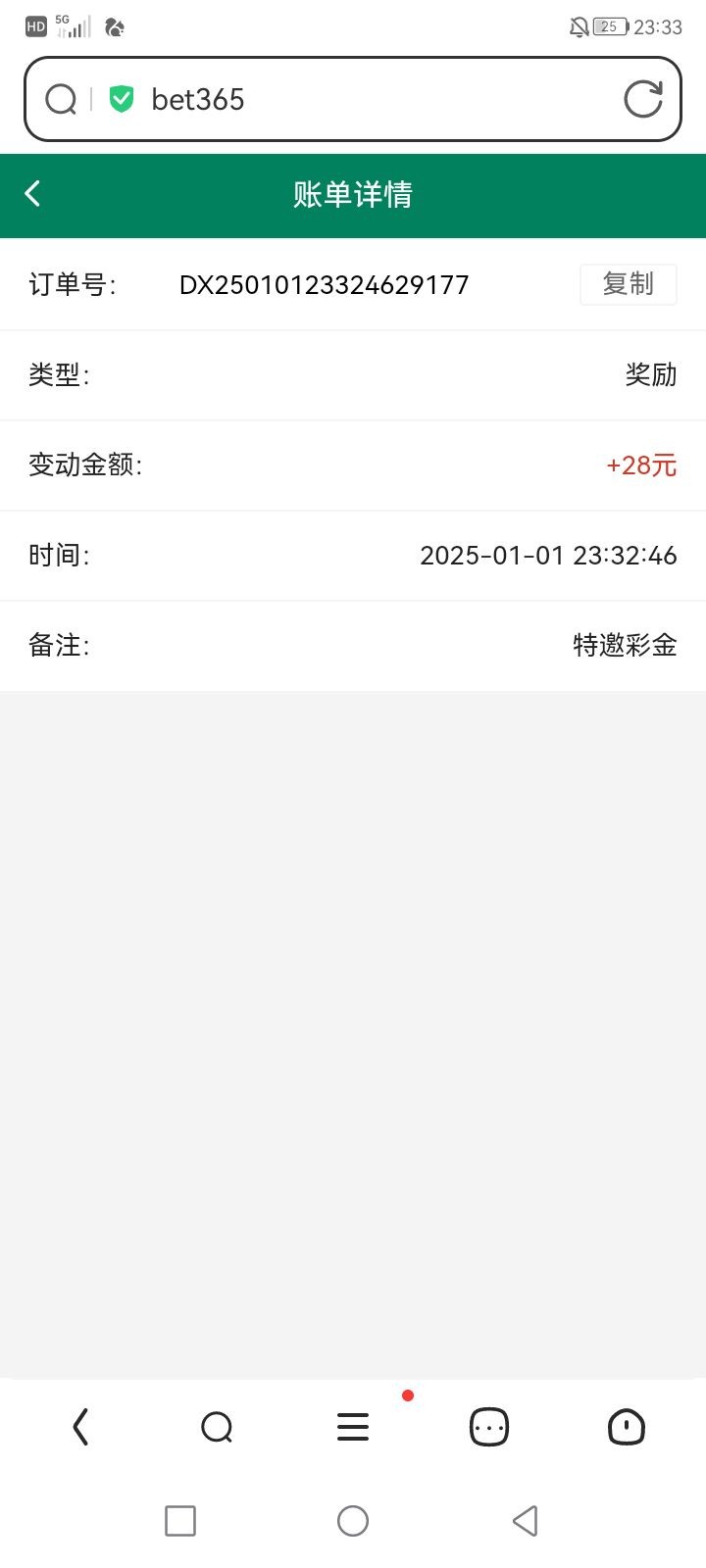Viewport: 706px width, 1568px height.
Task: Open search from the bottom browser toolbar
Action: click(217, 1427)
